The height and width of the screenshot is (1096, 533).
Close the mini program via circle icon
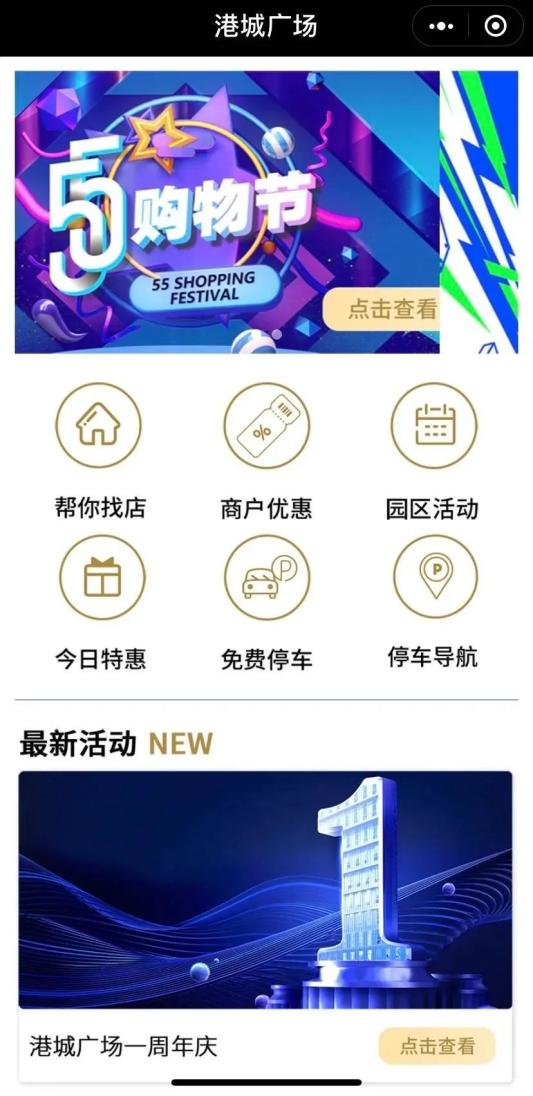pos(495,27)
